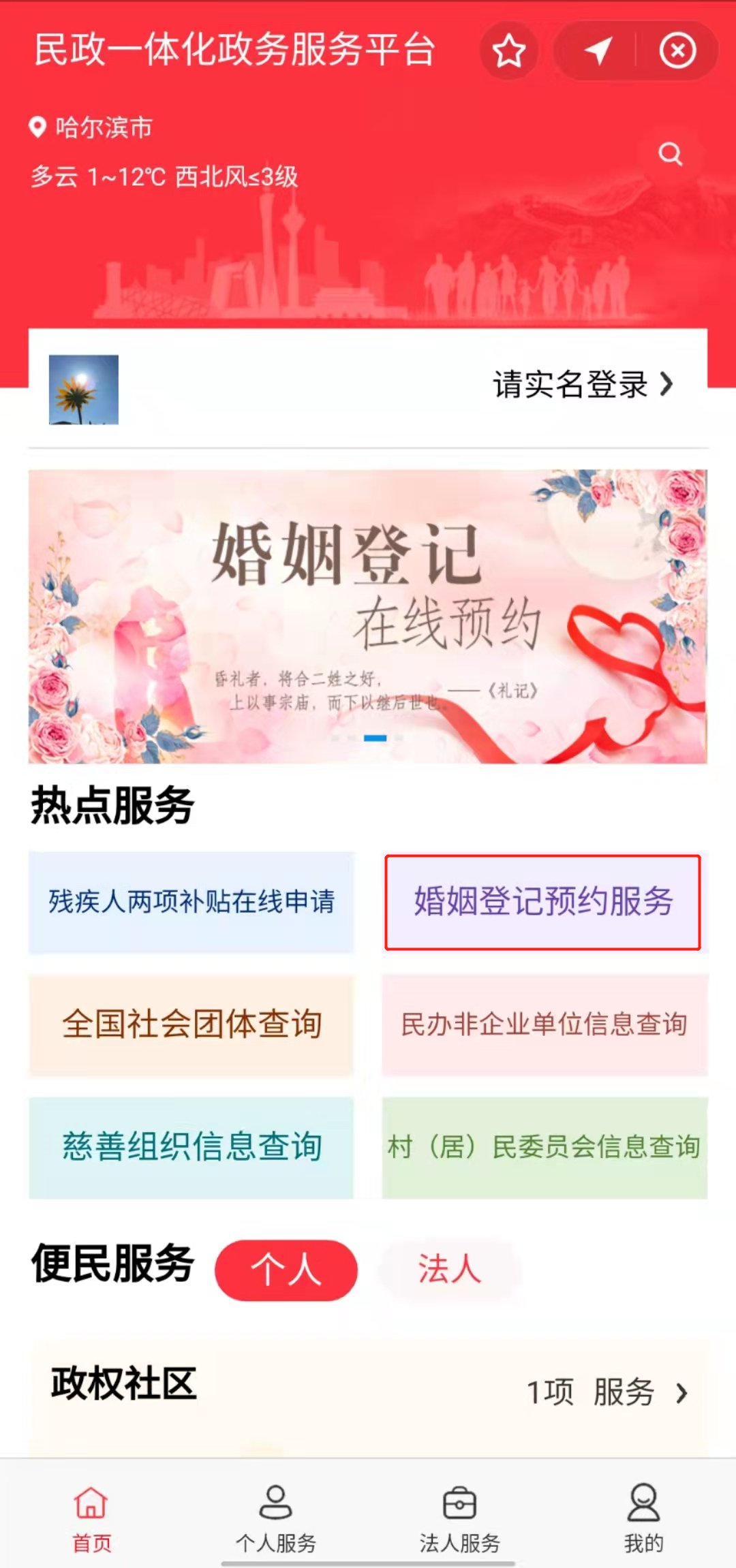Open 村（居）民委员会信息查询

pyautogui.click(x=545, y=1147)
